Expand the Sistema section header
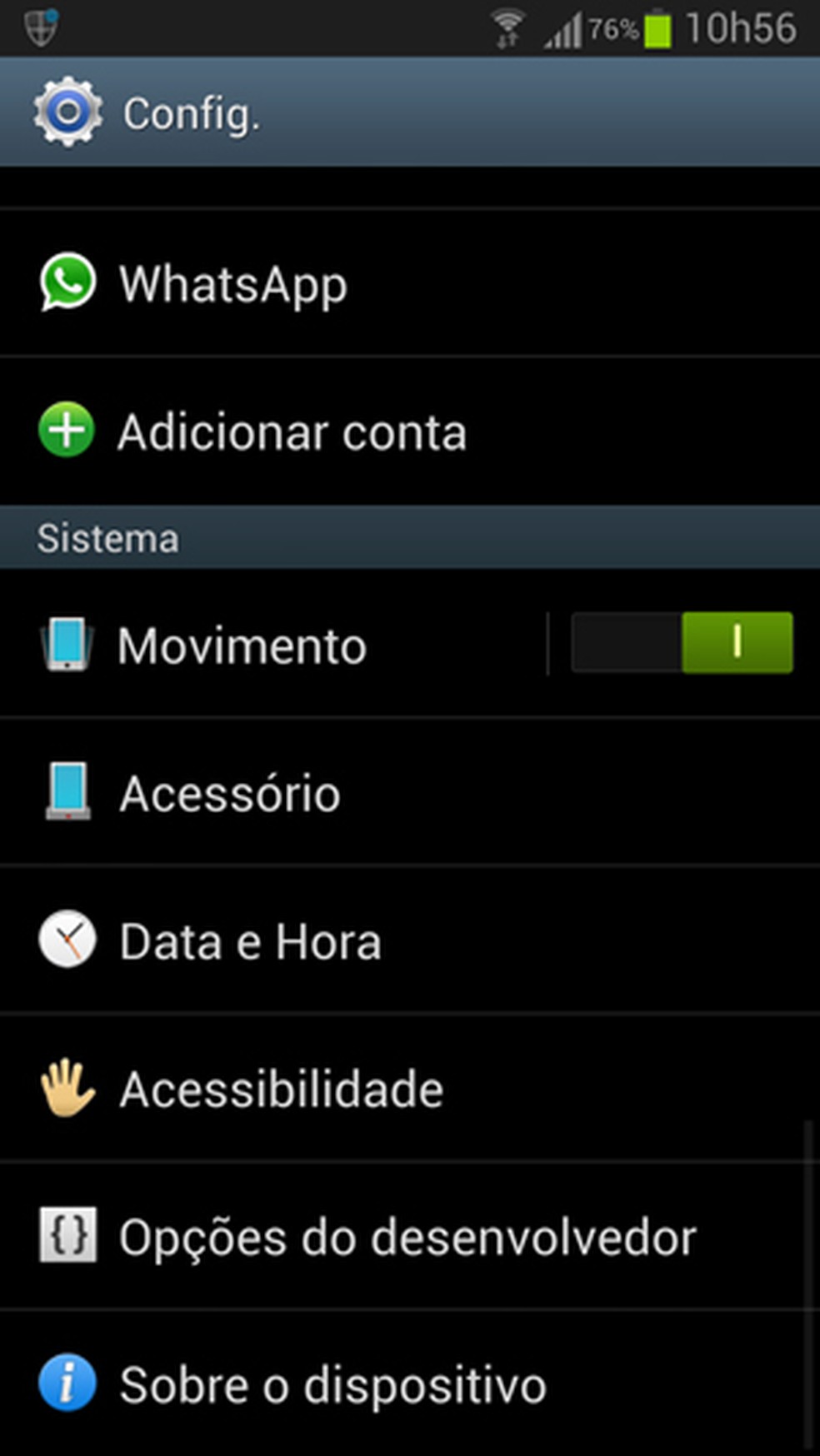 coord(107,537)
